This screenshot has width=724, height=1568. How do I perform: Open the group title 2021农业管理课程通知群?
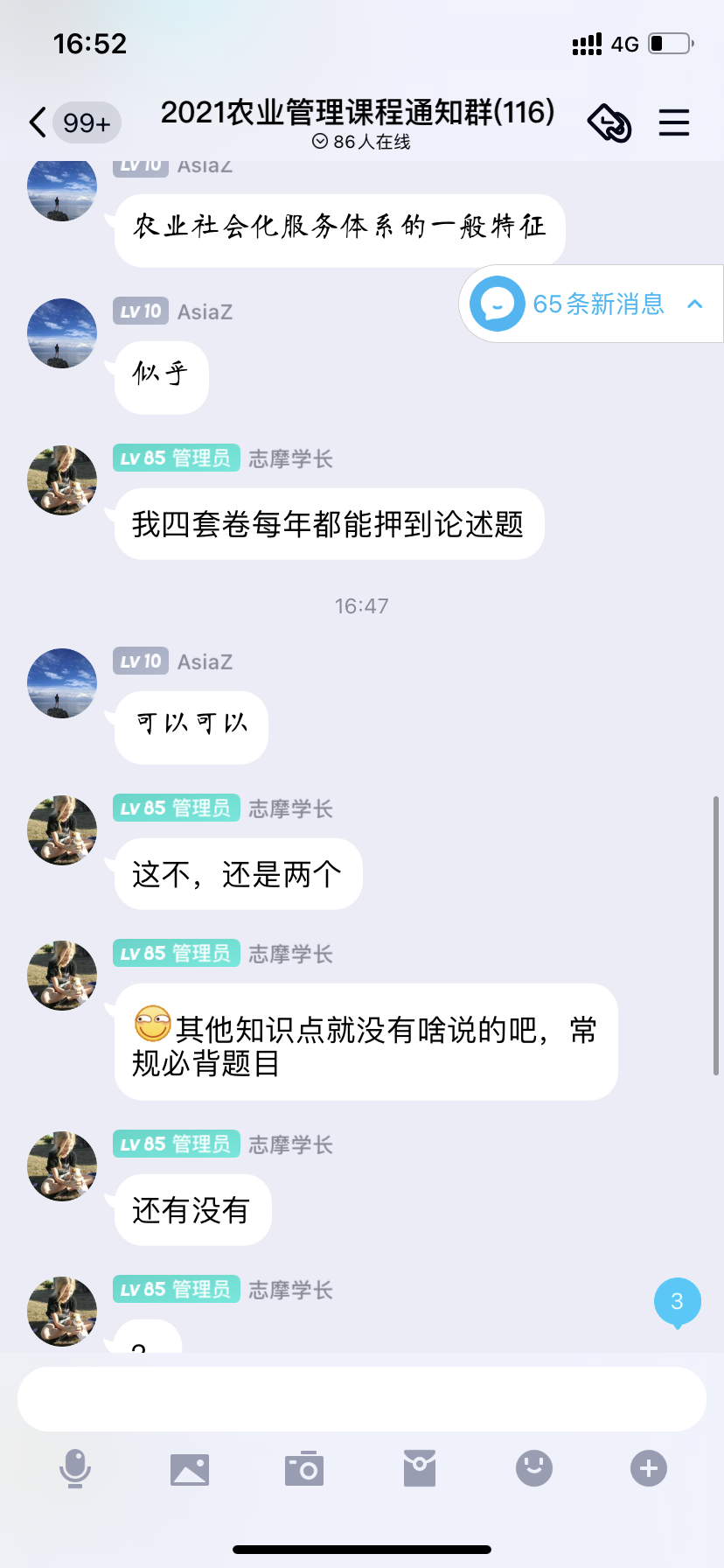[358, 113]
